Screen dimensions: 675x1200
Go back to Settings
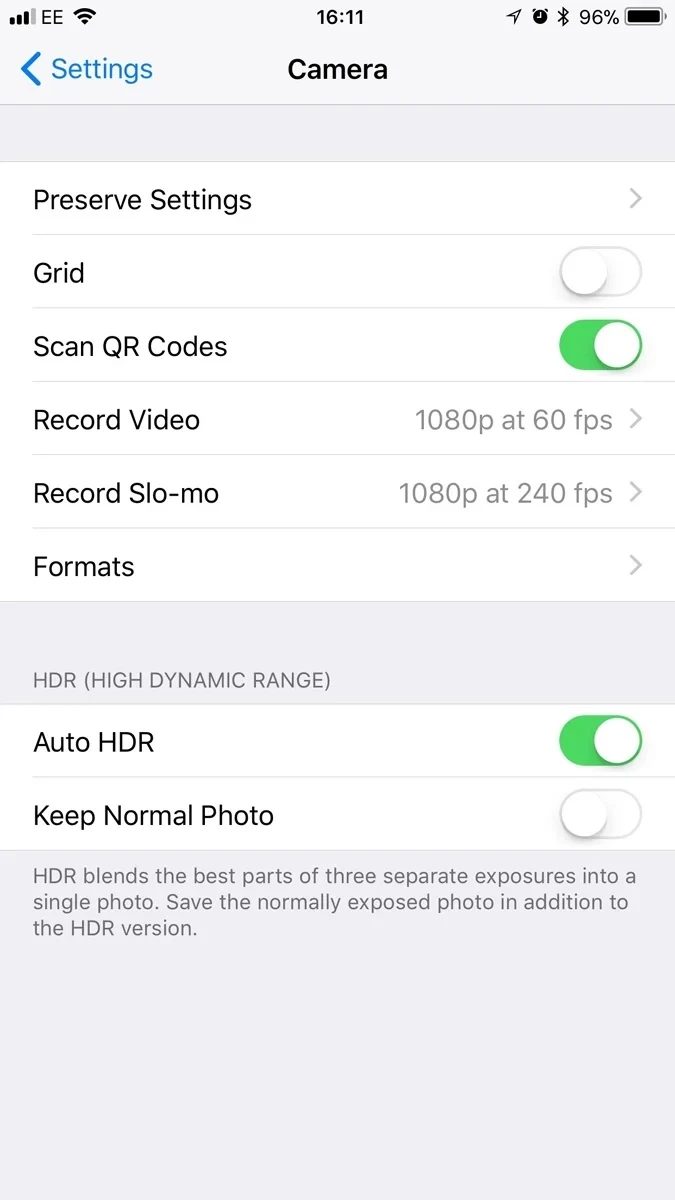tap(86, 70)
